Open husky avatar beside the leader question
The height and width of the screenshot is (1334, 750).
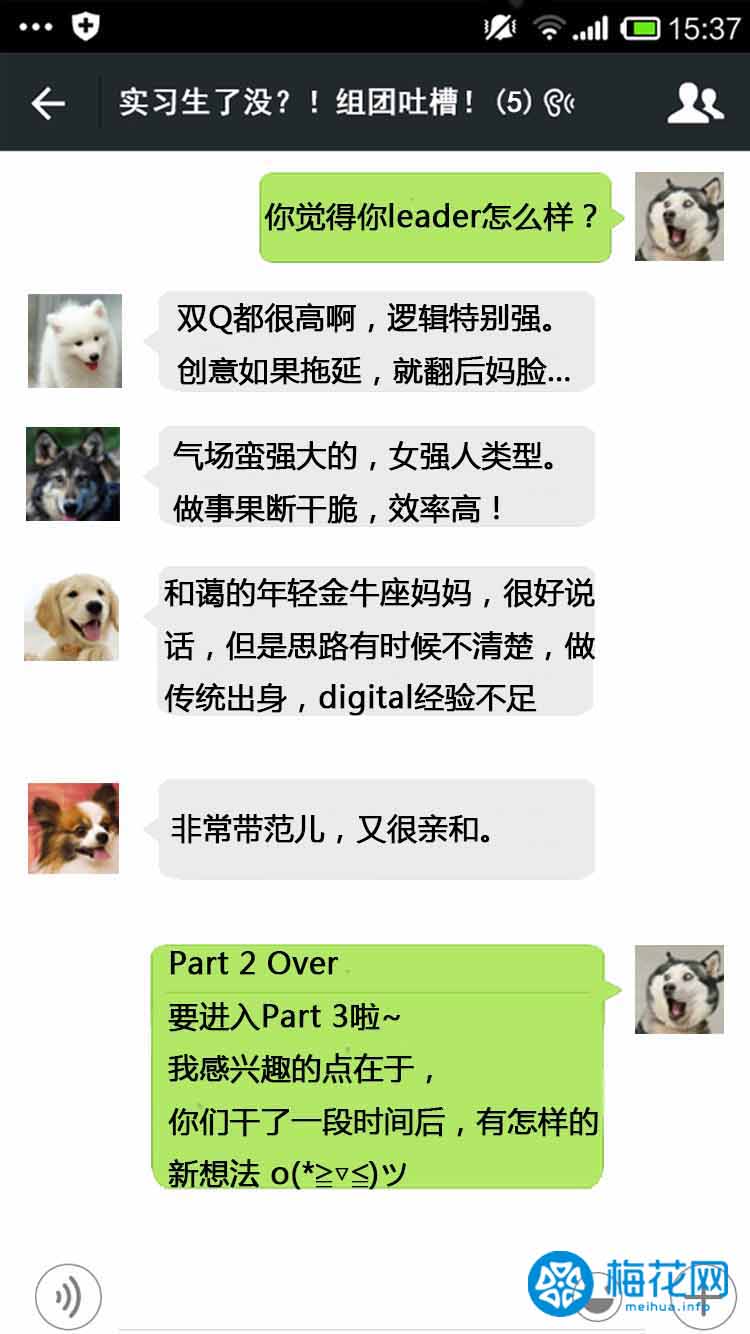[679, 217]
